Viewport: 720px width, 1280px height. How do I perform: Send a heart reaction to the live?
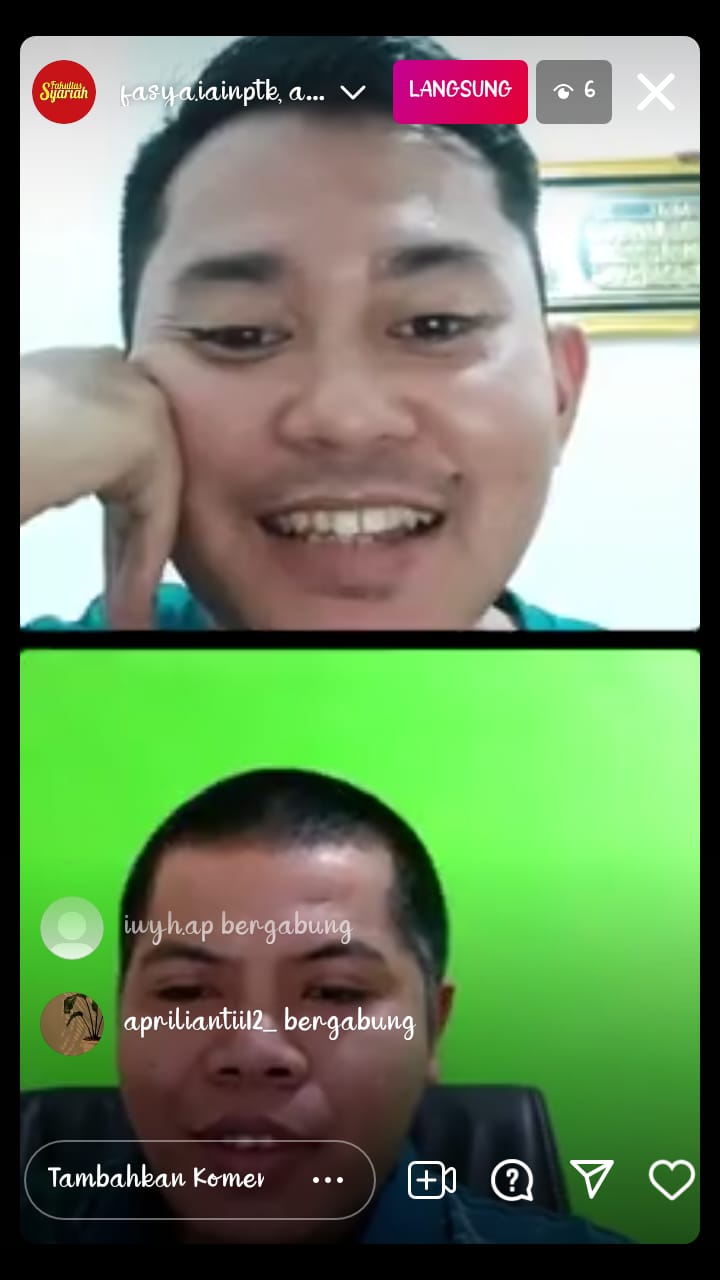tap(672, 1179)
